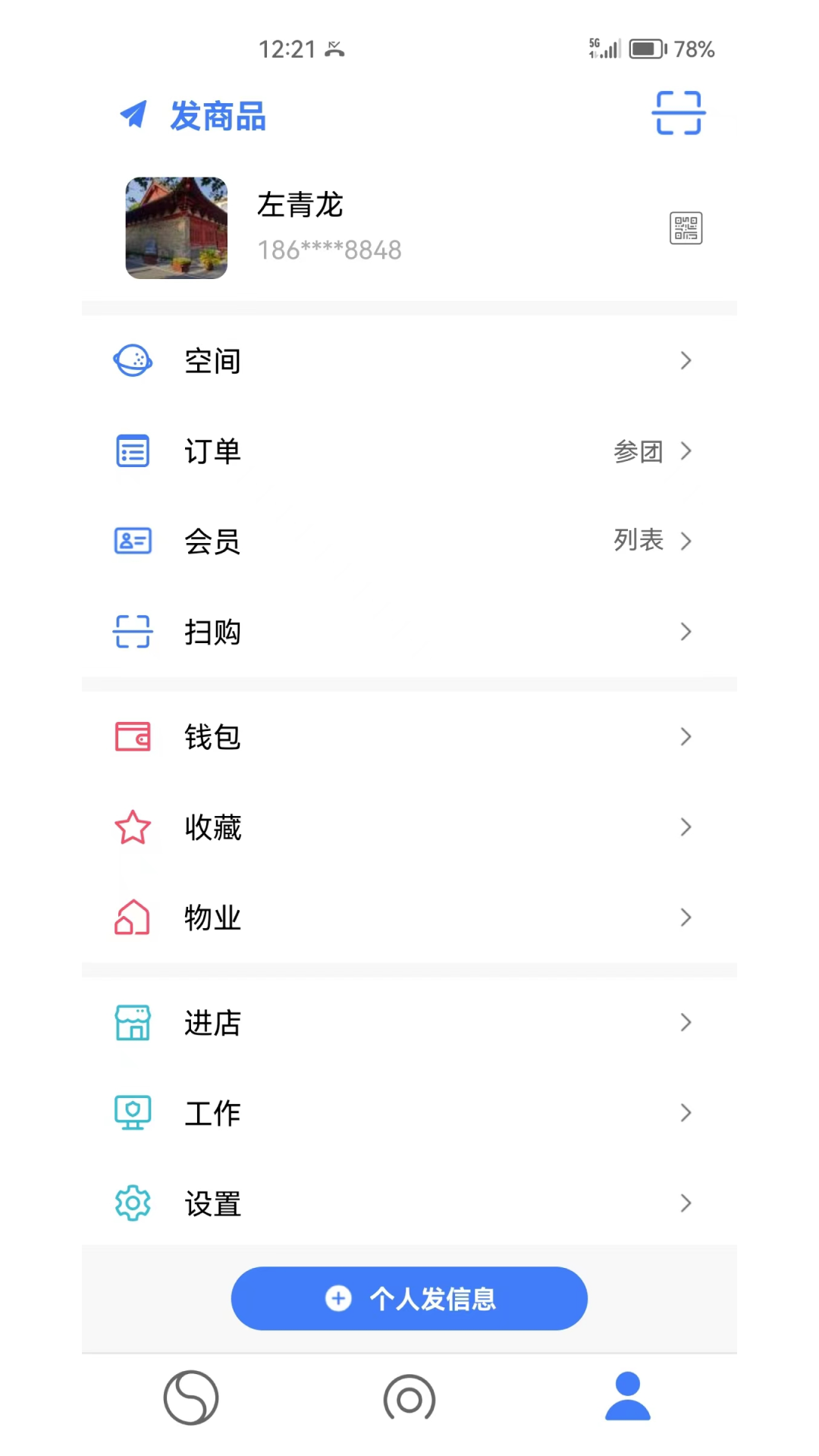Select the 设置 gear icon

(133, 1203)
